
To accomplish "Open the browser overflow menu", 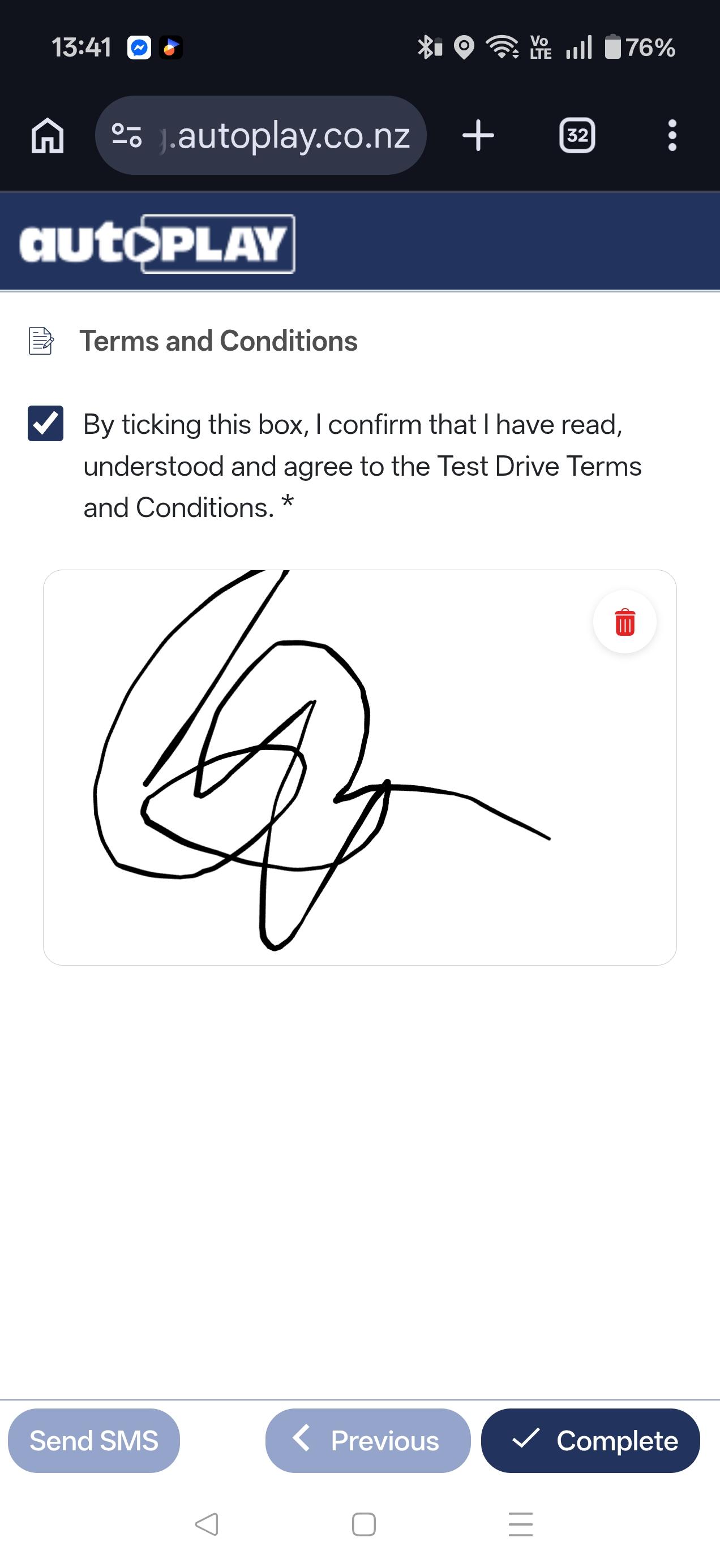I will (x=672, y=135).
